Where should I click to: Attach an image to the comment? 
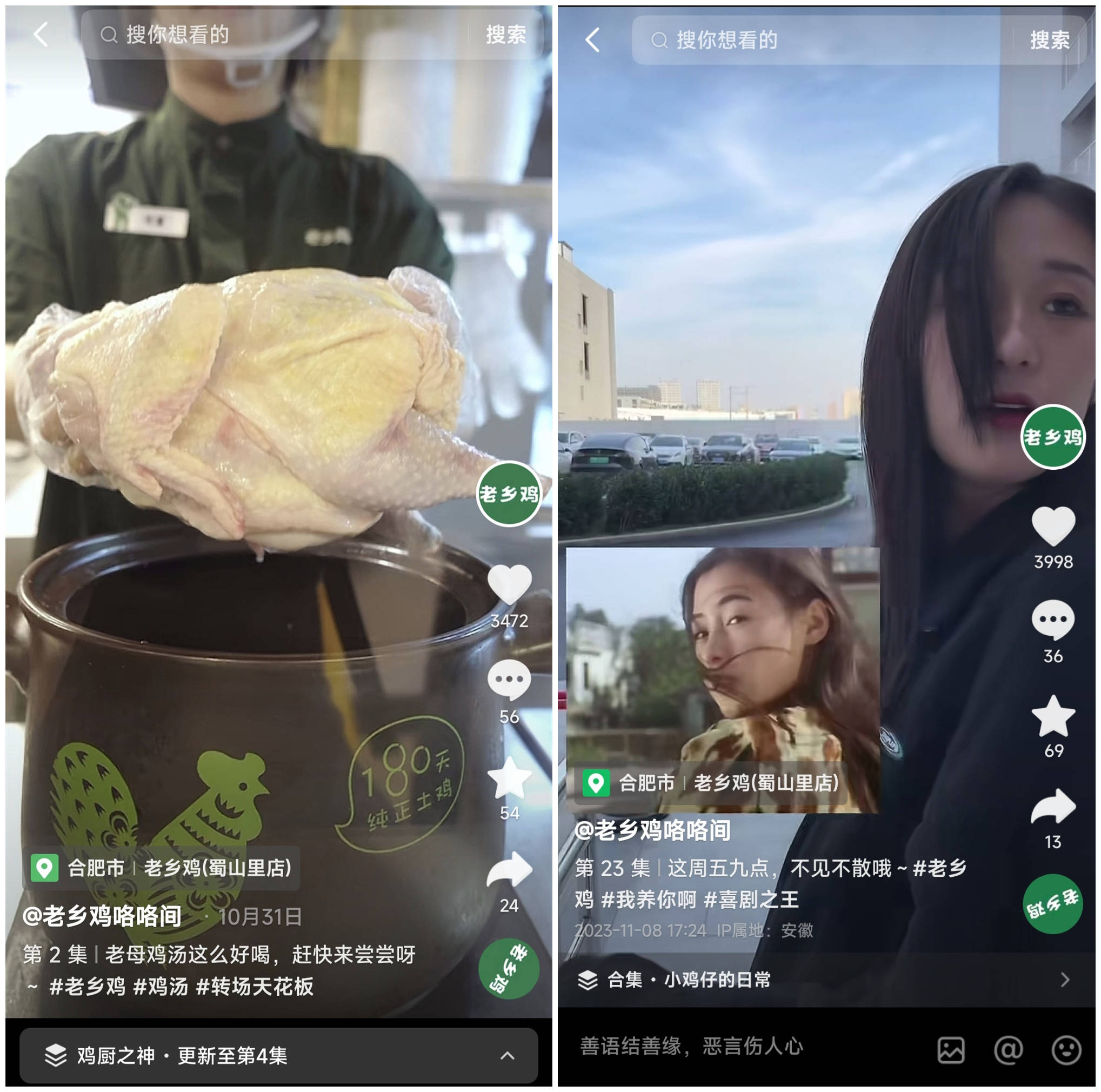point(951,1050)
